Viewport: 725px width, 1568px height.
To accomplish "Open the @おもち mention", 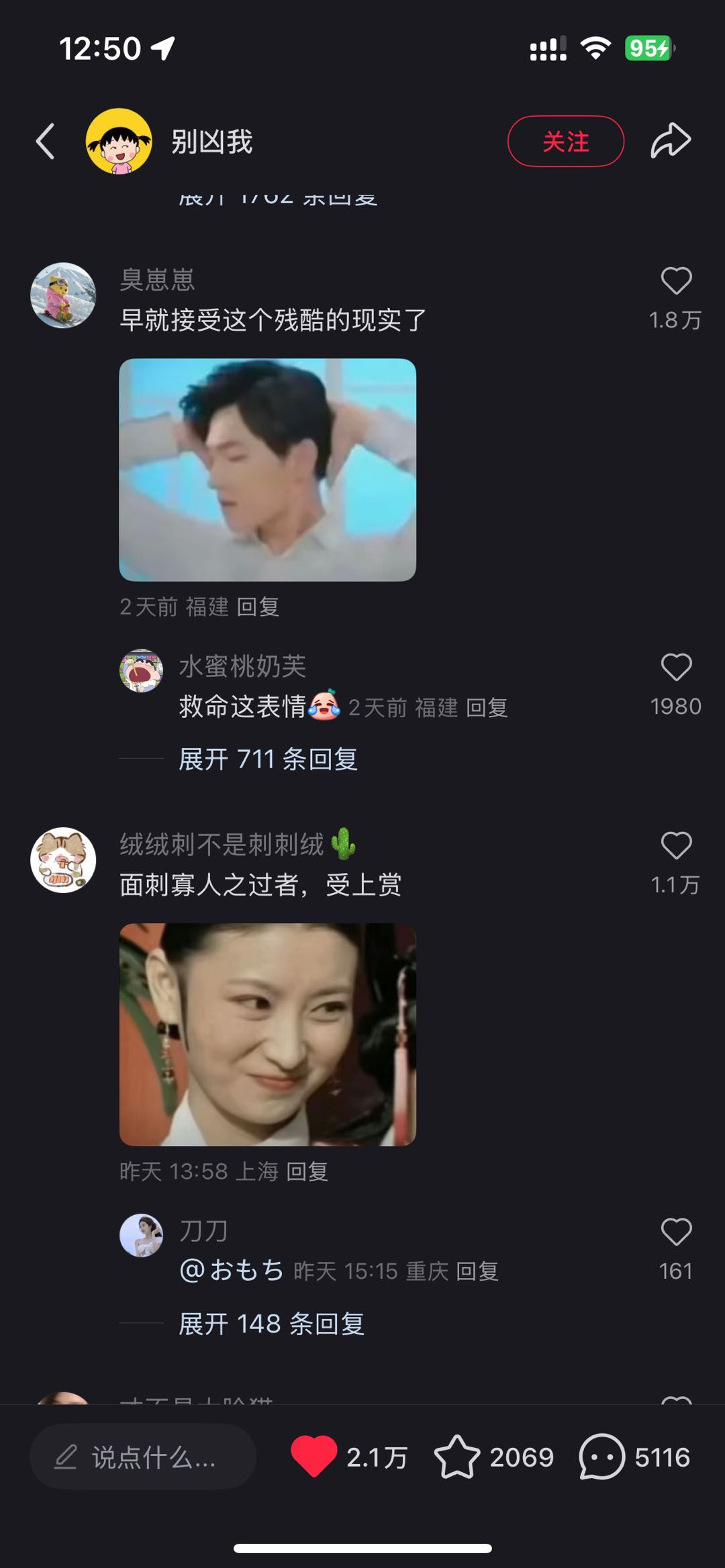I will (x=232, y=1271).
